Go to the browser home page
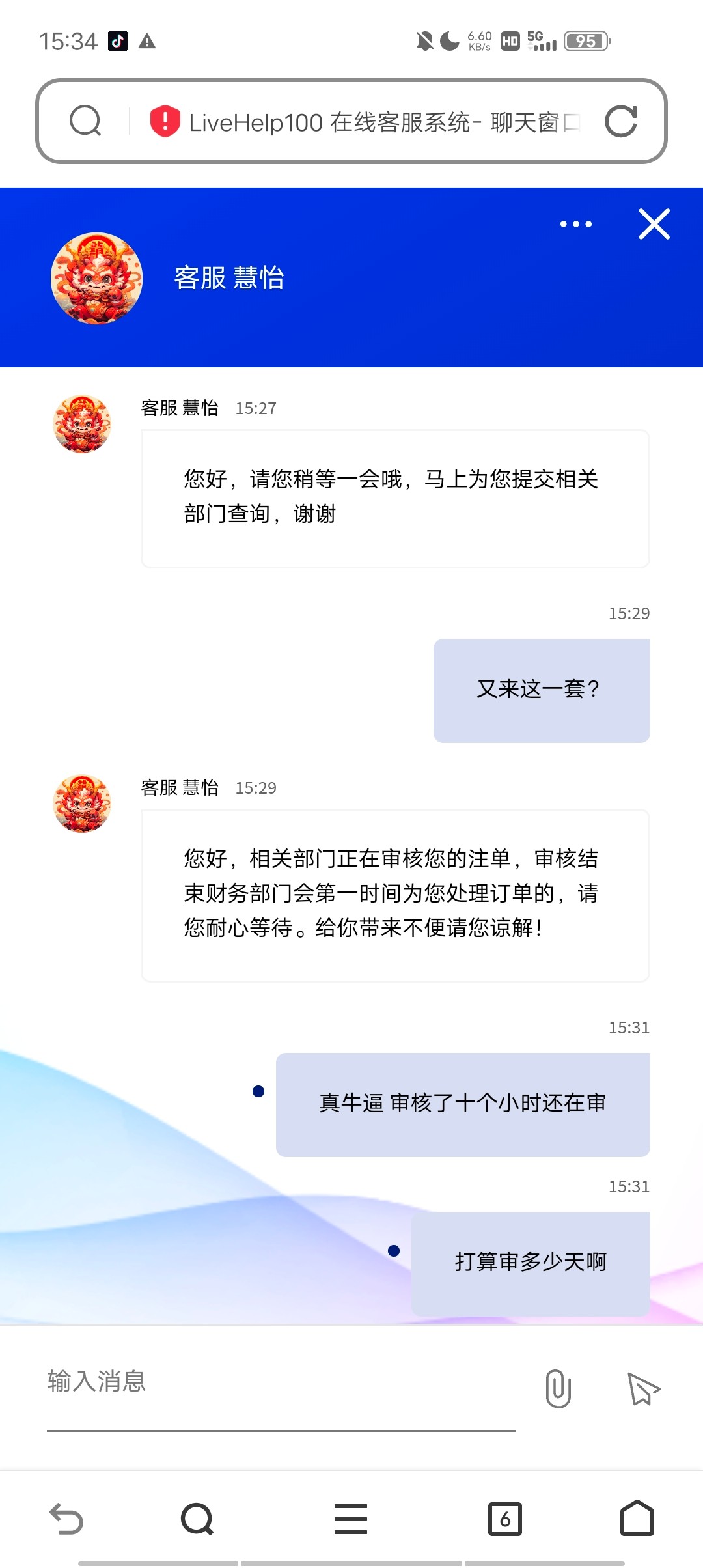 (x=637, y=1519)
